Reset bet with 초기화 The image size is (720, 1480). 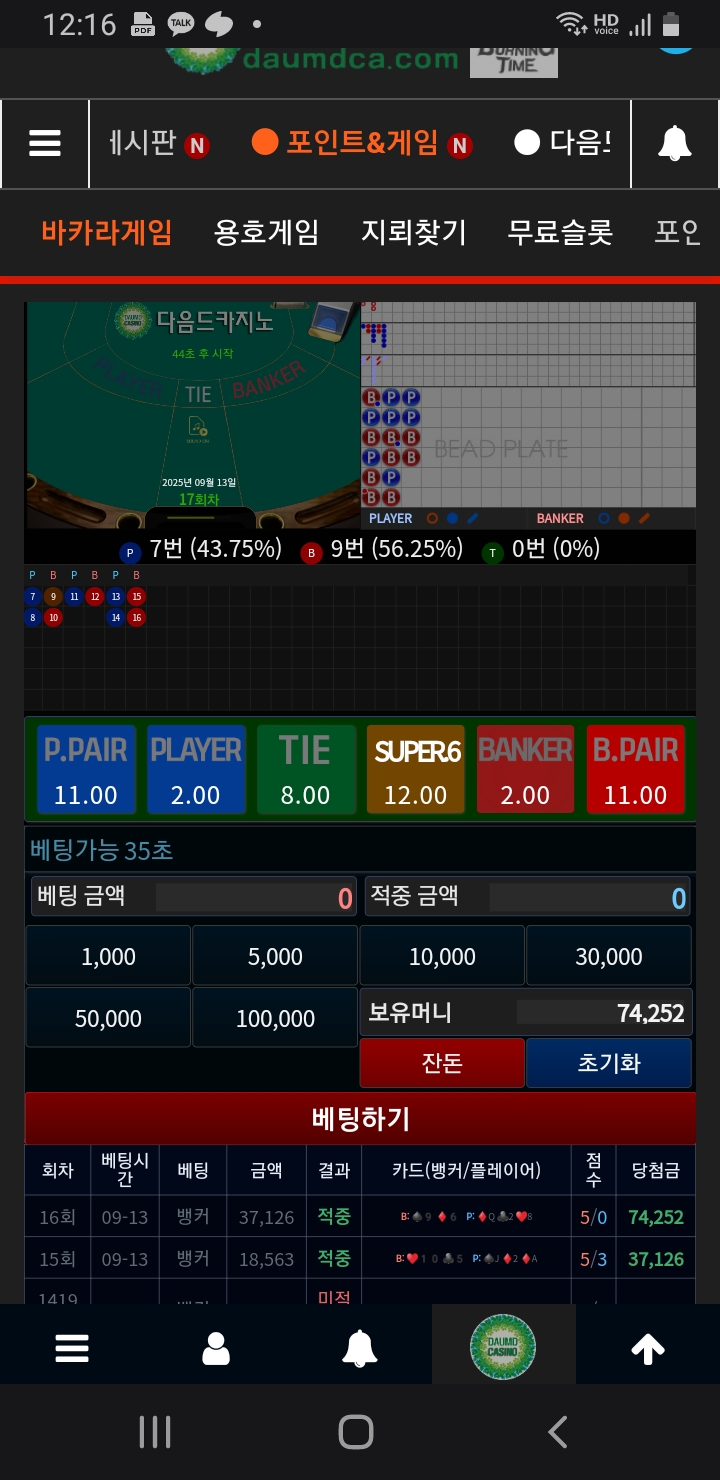(608, 1062)
